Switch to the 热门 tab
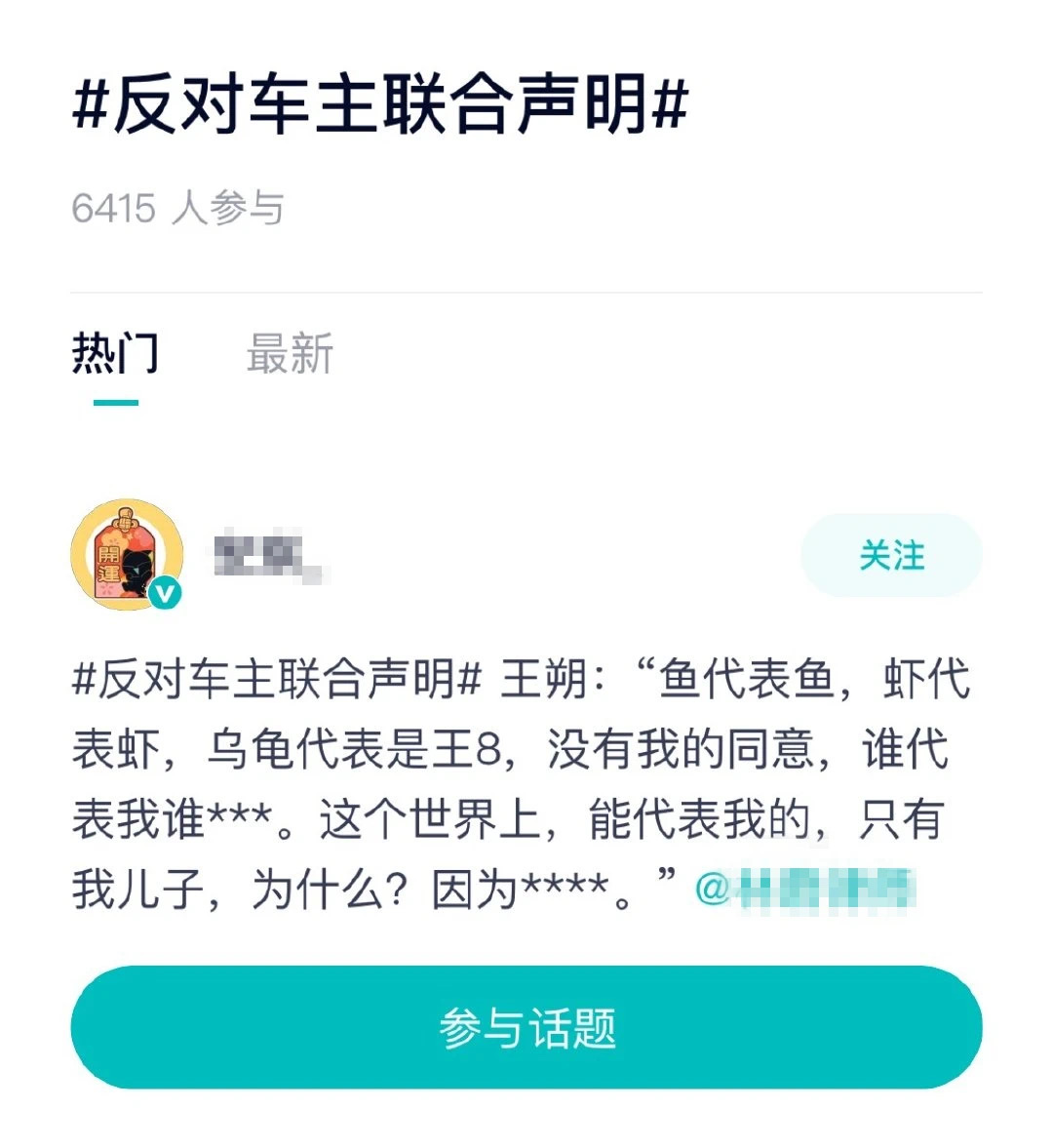The height and width of the screenshot is (1148, 1053). coord(115,353)
